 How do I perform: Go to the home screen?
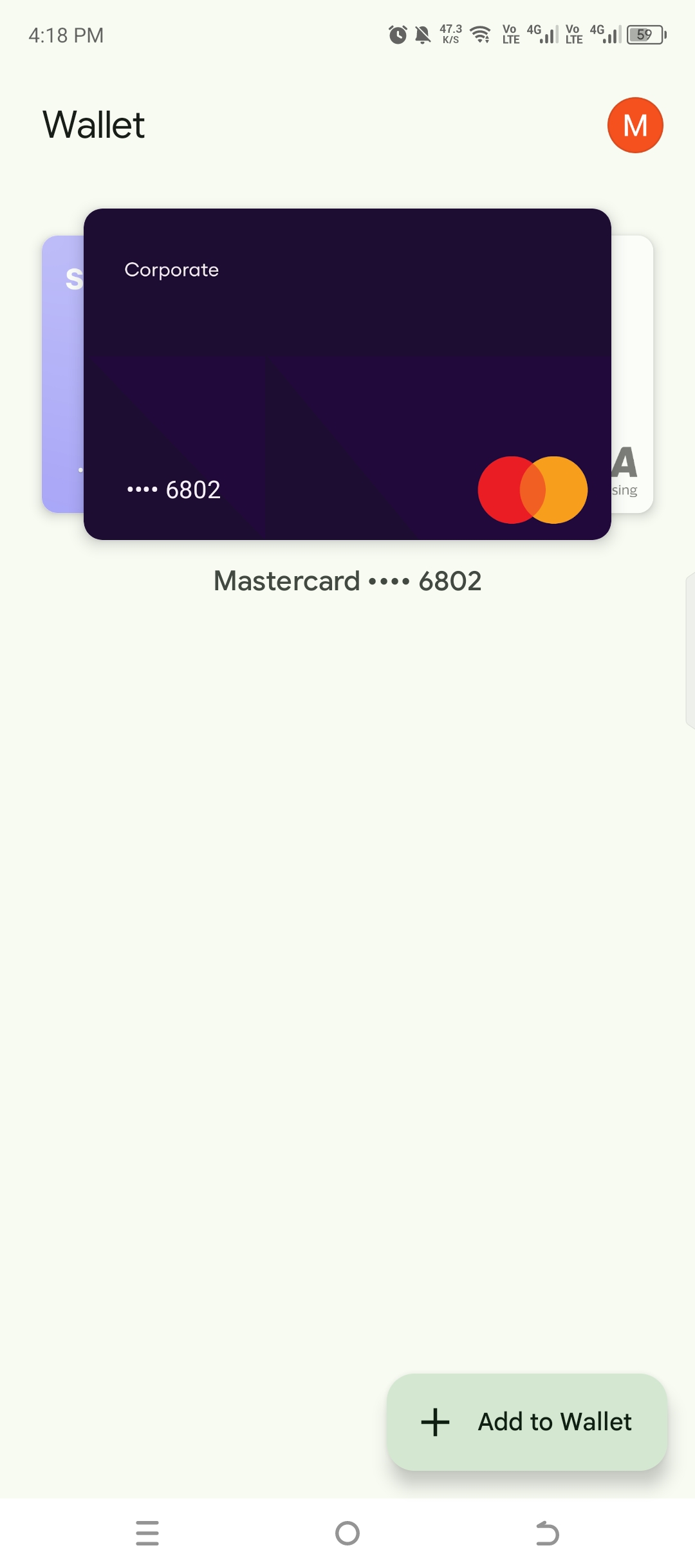[347, 1533]
